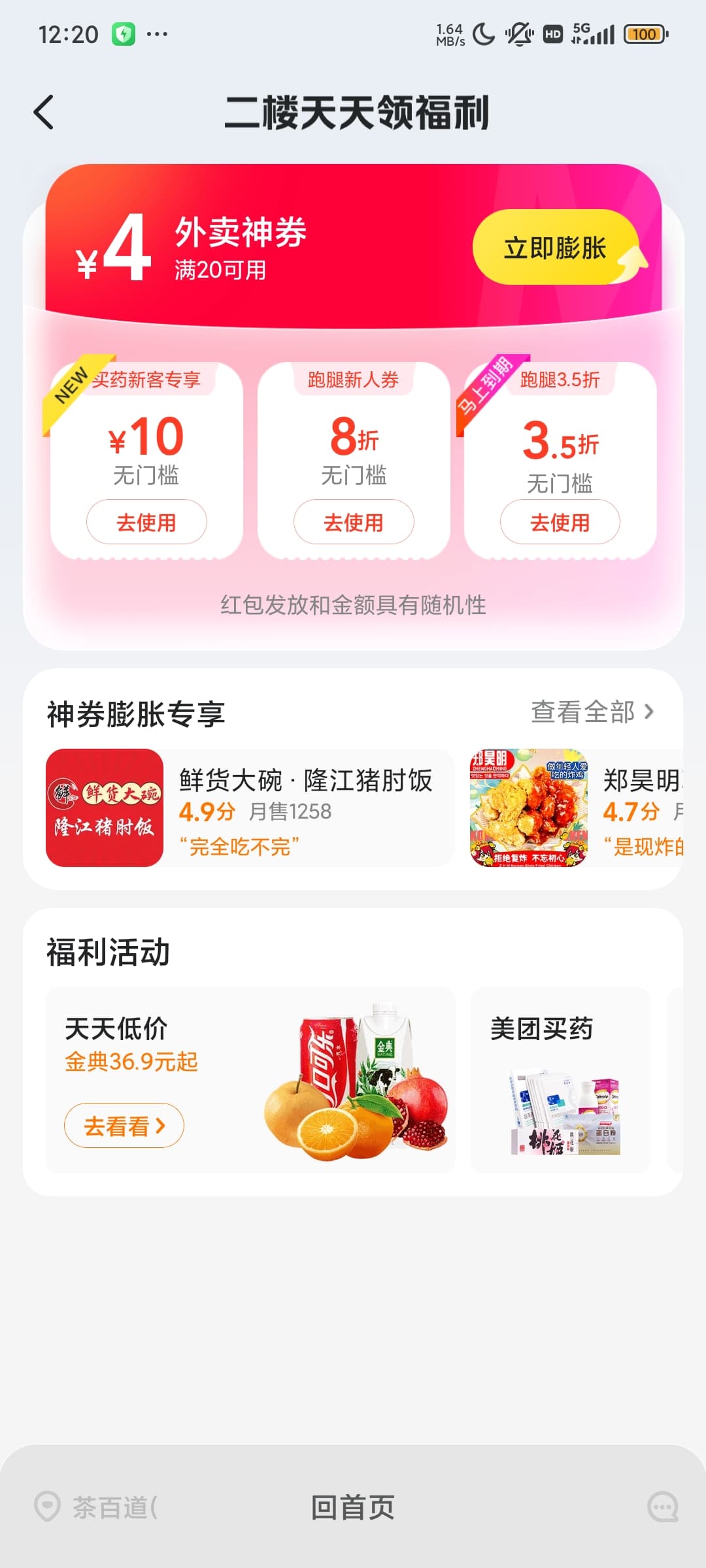
Task: Use the 跑腿3.5折 coupon
Action: pyautogui.click(x=560, y=522)
